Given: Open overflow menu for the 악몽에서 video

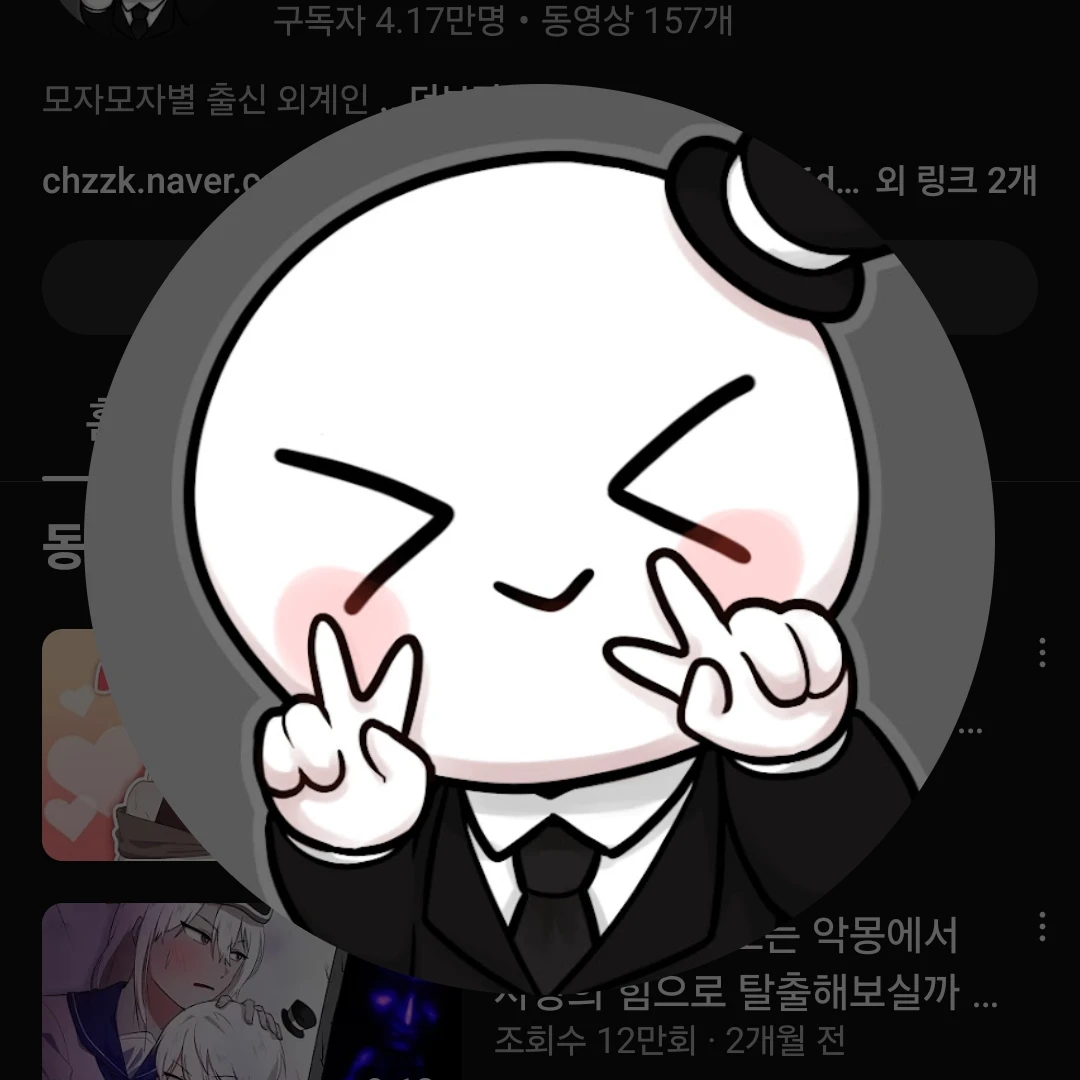Looking at the screenshot, I should (x=1042, y=926).
